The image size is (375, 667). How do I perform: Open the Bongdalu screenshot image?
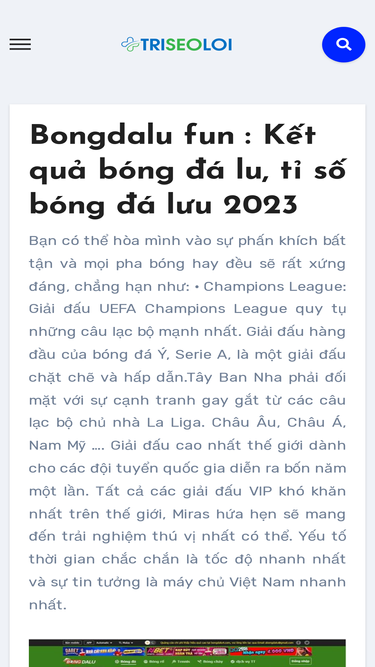pos(187,653)
